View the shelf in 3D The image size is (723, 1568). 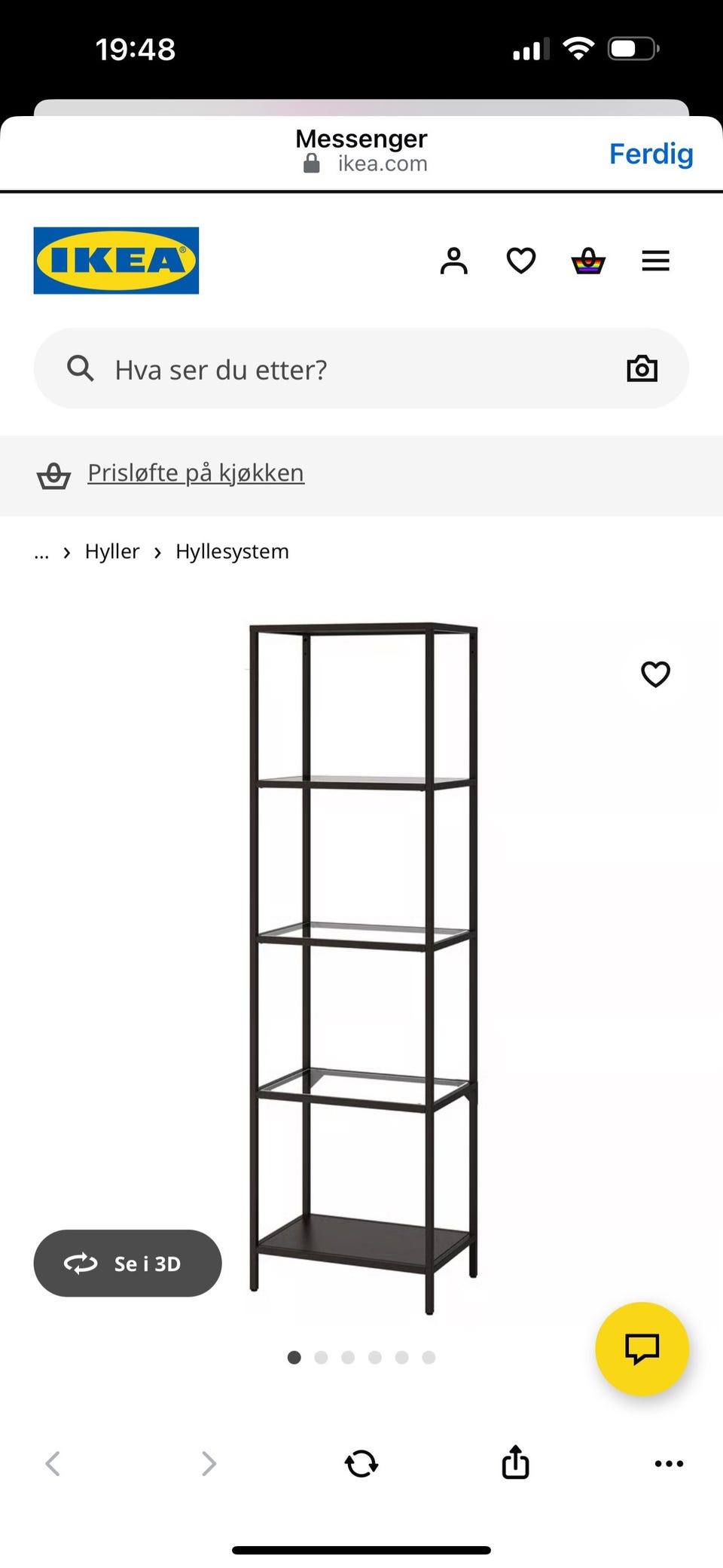(x=127, y=1264)
